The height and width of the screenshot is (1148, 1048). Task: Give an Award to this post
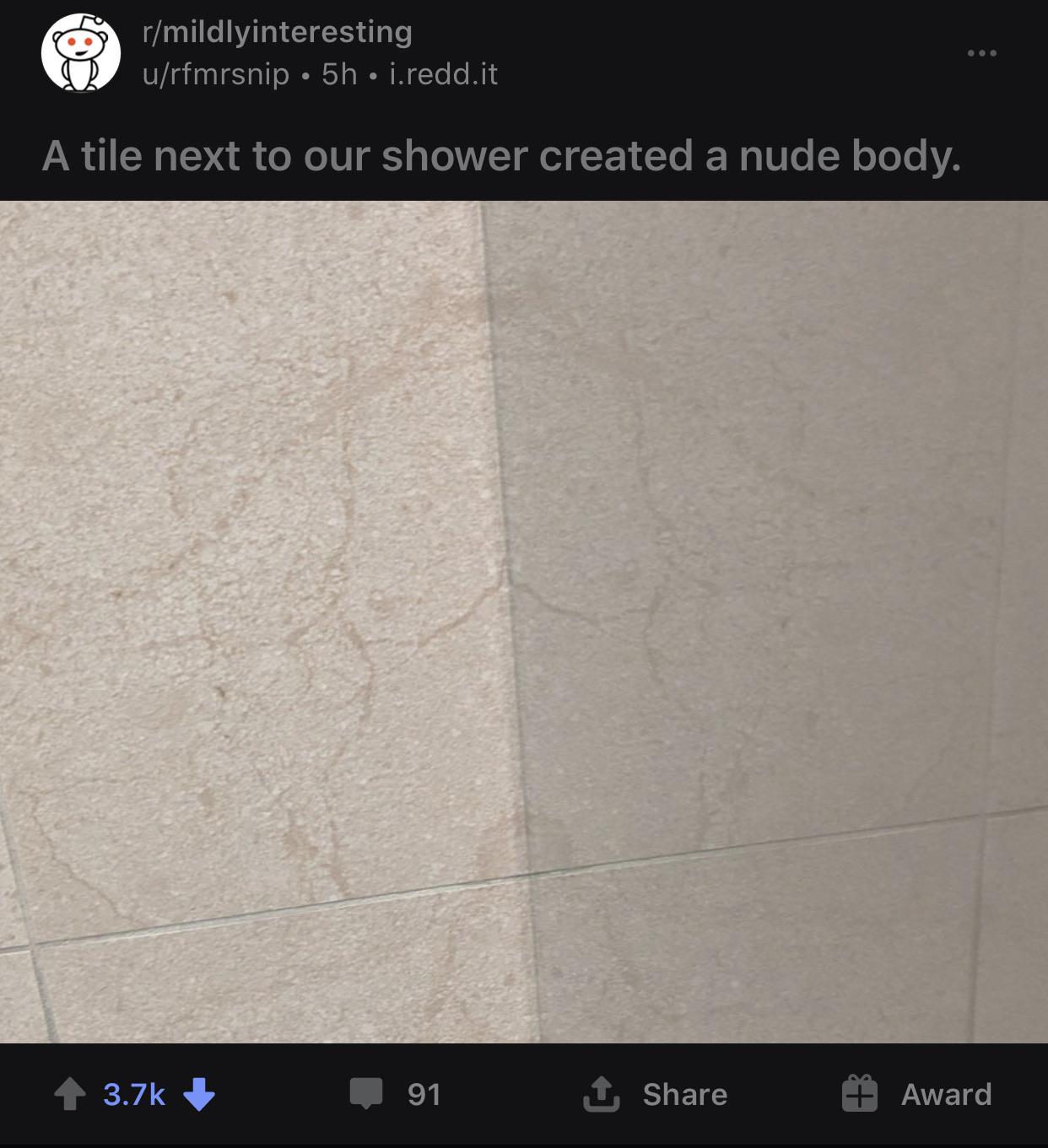pos(917,1094)
